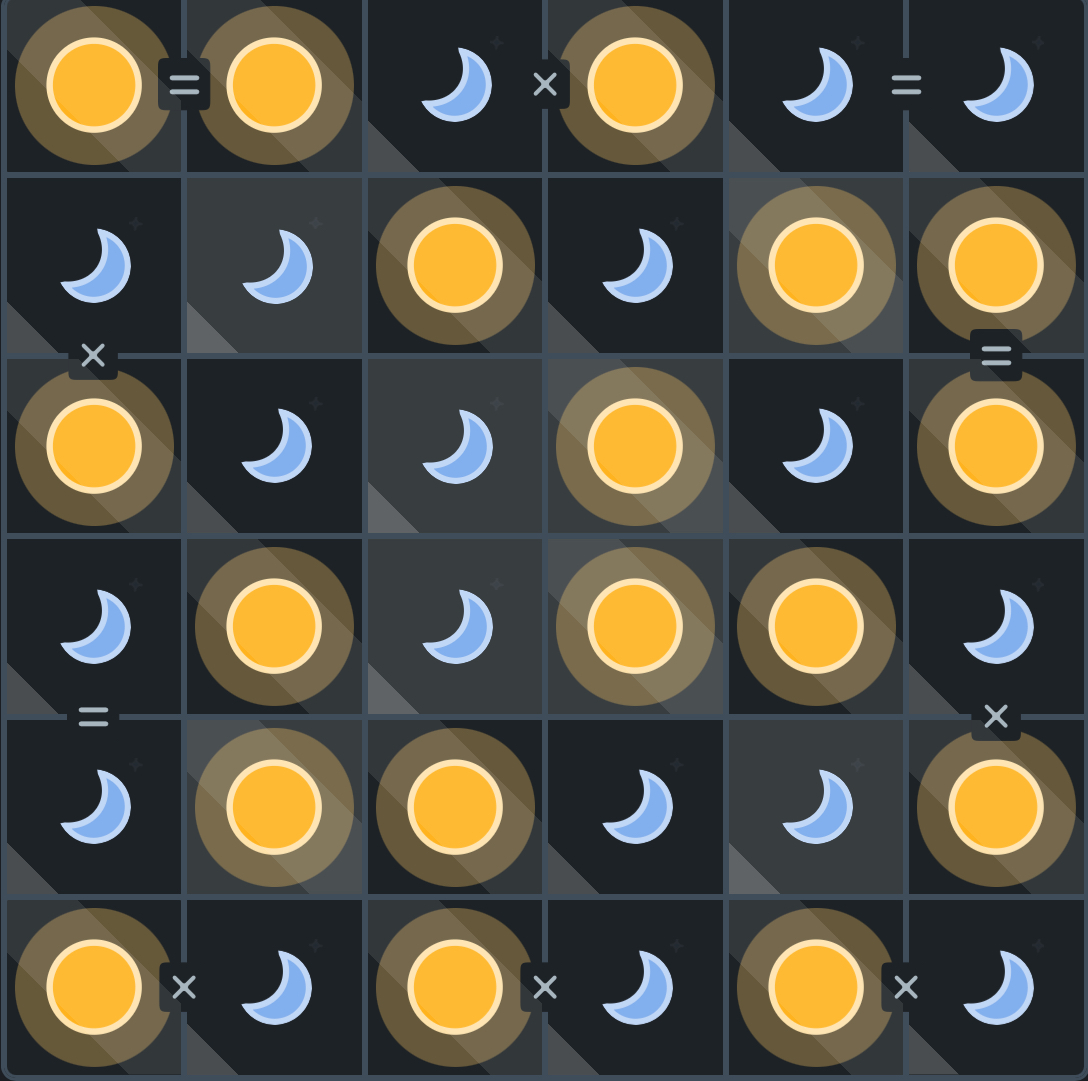Toggle the sun in row 3, column 4
The image size is (1088, 1081).
pyautogui.click(x=635, y=446)
